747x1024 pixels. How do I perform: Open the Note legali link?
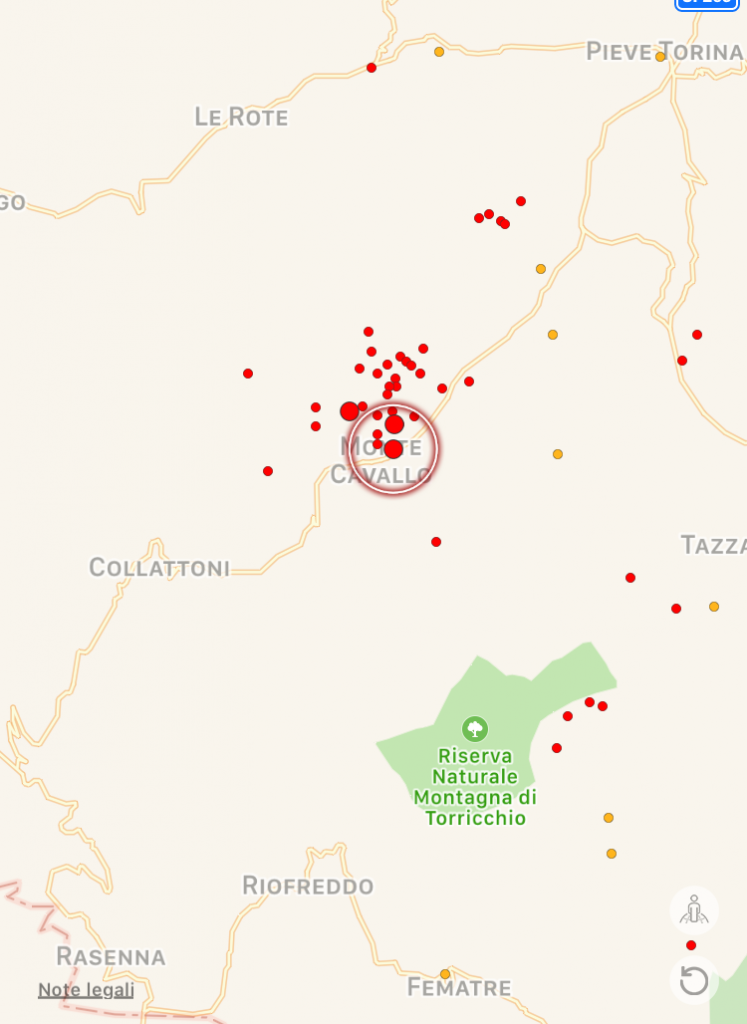click(86, 990)
